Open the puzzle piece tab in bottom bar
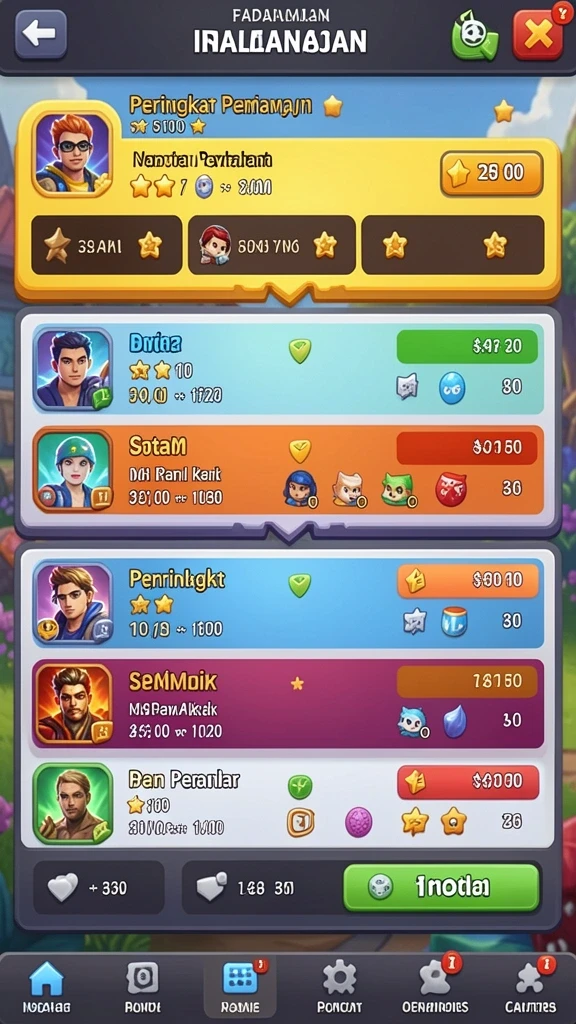Viewport: 576px width, 1024px height. [x=530, y=988]
